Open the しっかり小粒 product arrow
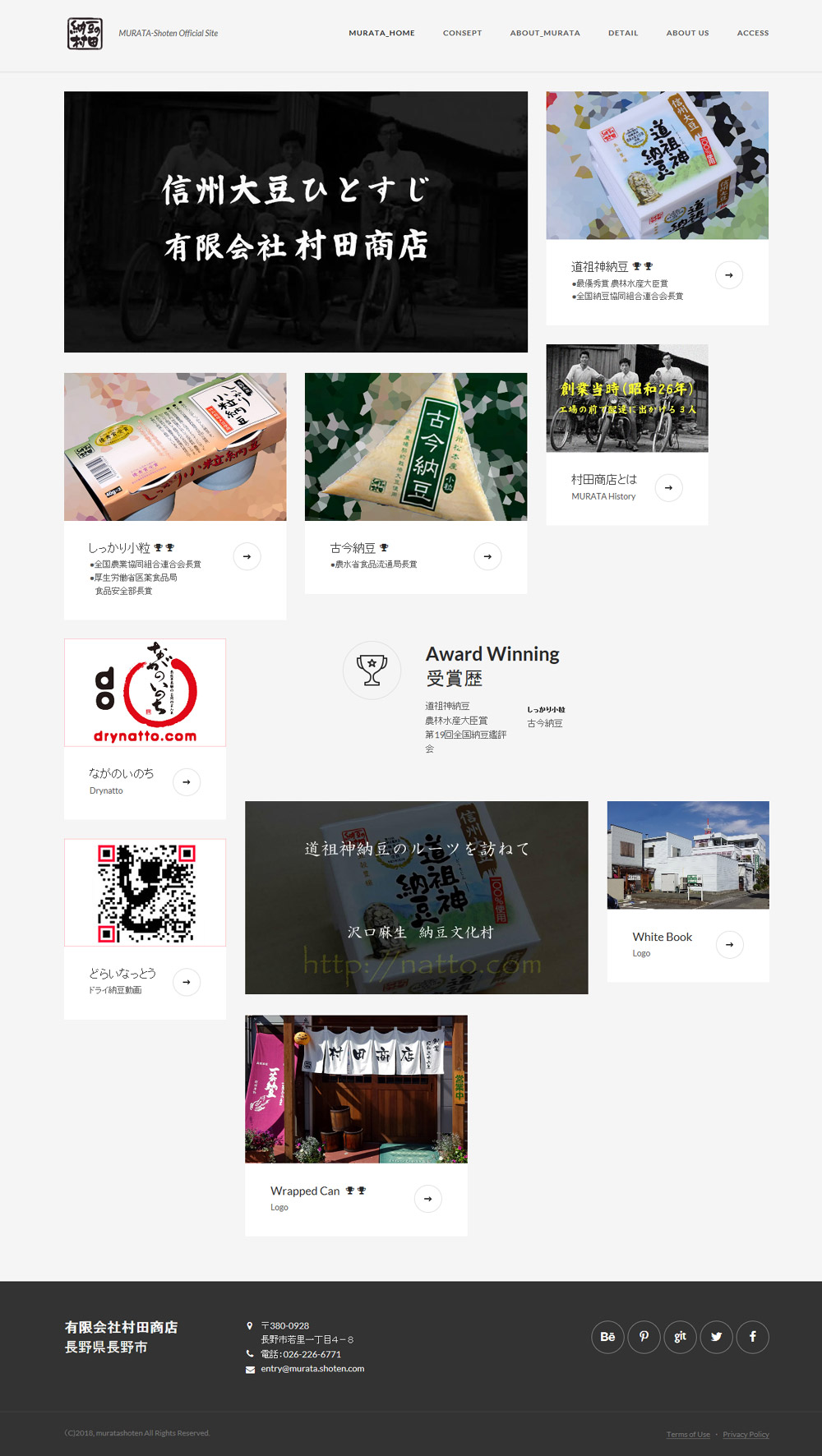 (247, 556)
